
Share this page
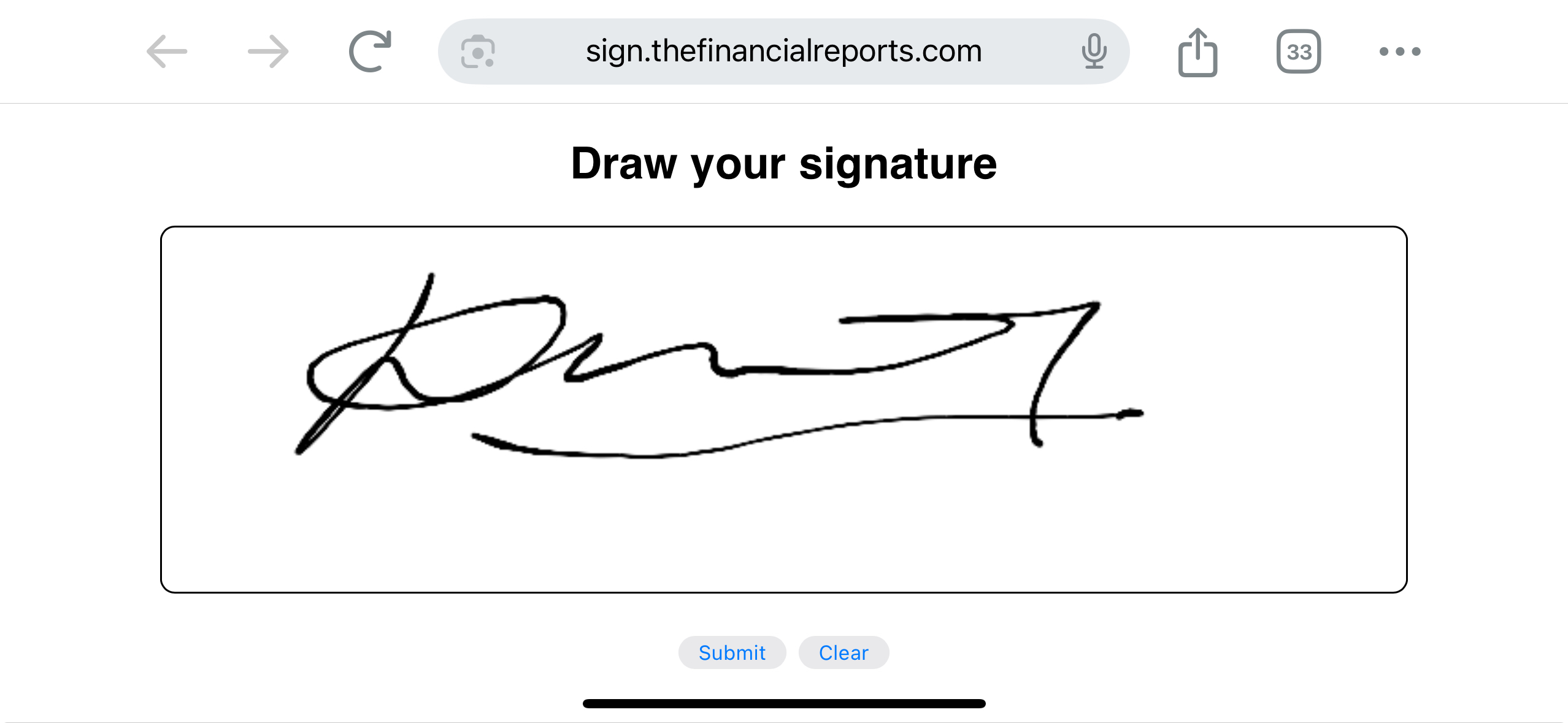point(1197,53)
